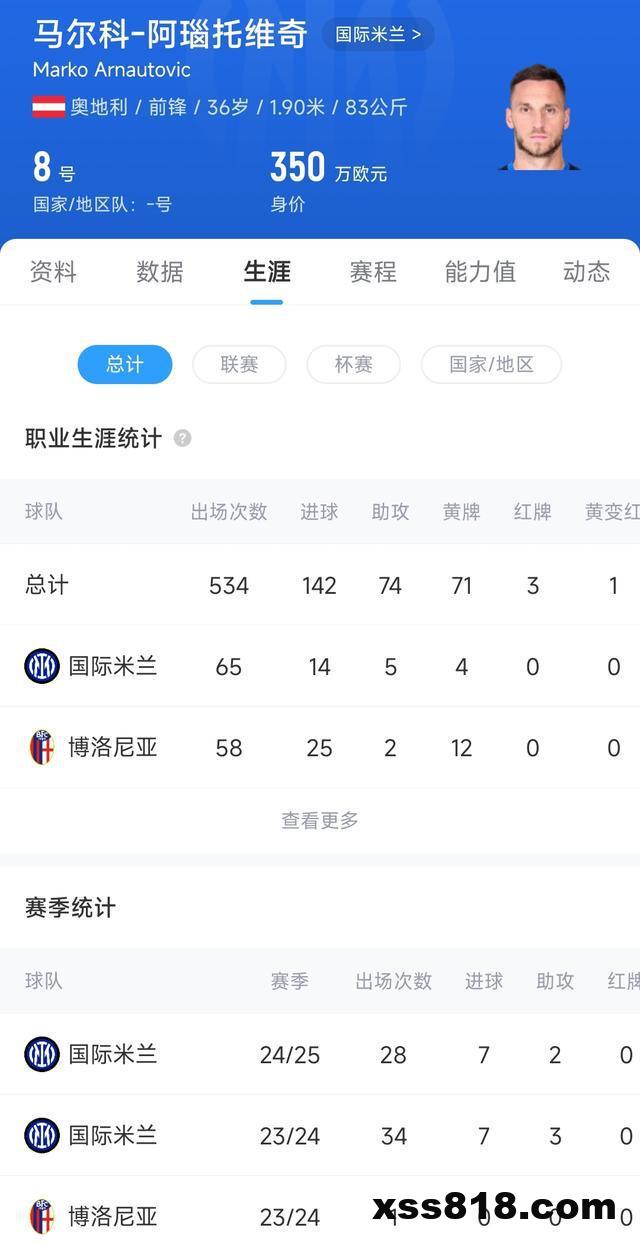Tap the help icon beside 职业生涯统计

click(x=182, y=438)
